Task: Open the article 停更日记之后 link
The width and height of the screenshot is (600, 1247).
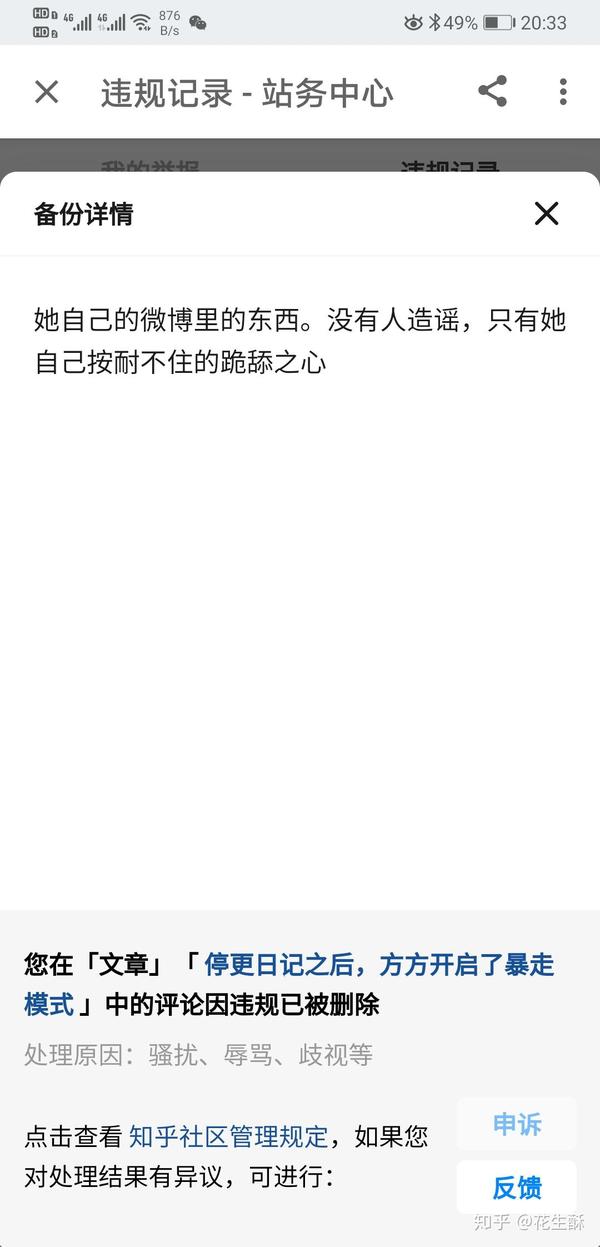Action: [x=289, y=984]
